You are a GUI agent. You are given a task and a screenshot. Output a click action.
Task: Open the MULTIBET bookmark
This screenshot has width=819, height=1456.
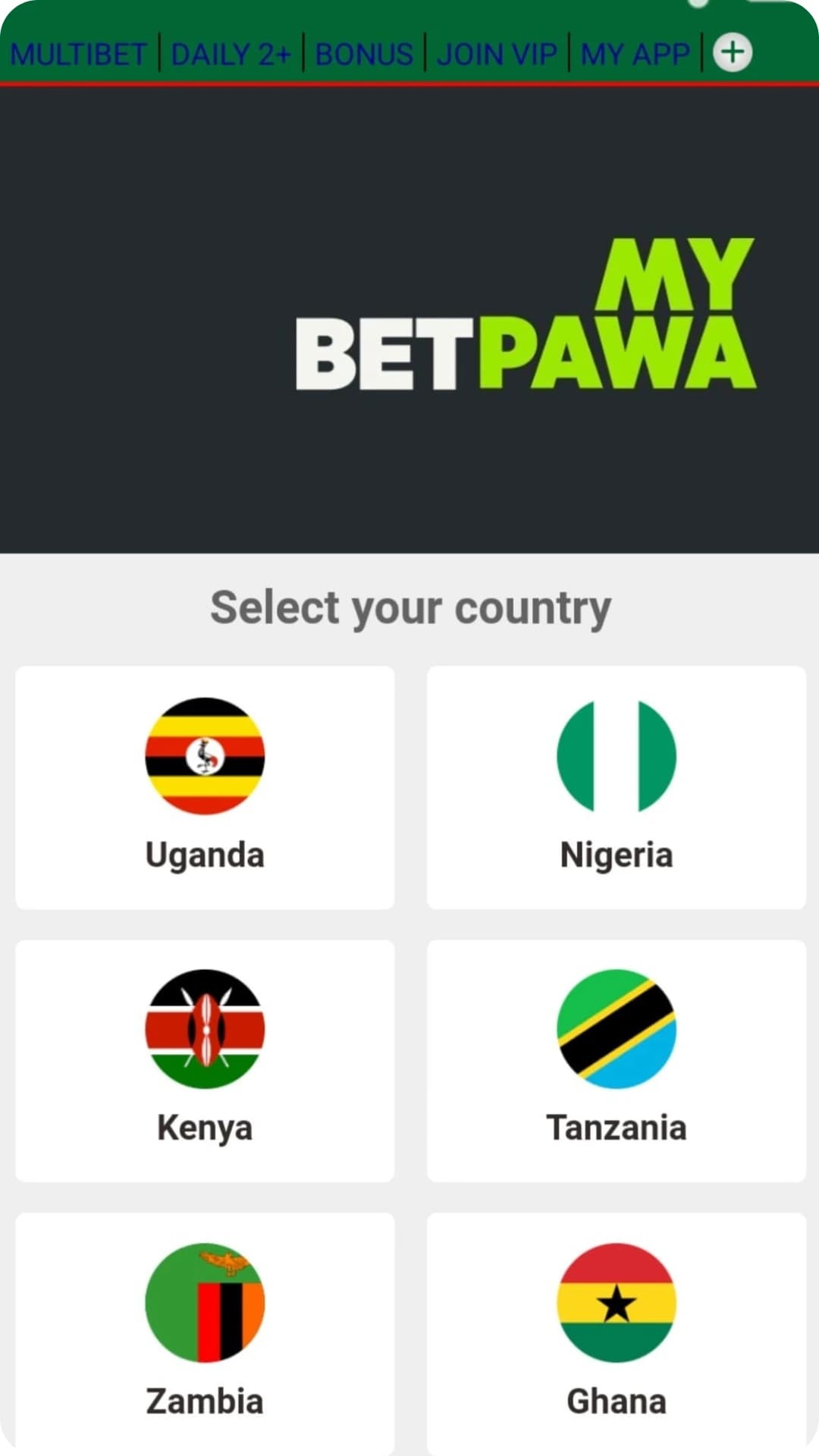pos(78,53)
